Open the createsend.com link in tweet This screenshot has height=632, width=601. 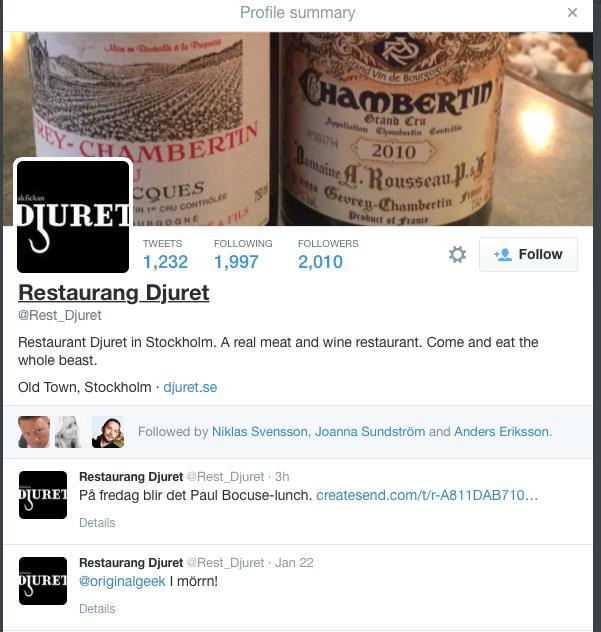pos(427,495)
